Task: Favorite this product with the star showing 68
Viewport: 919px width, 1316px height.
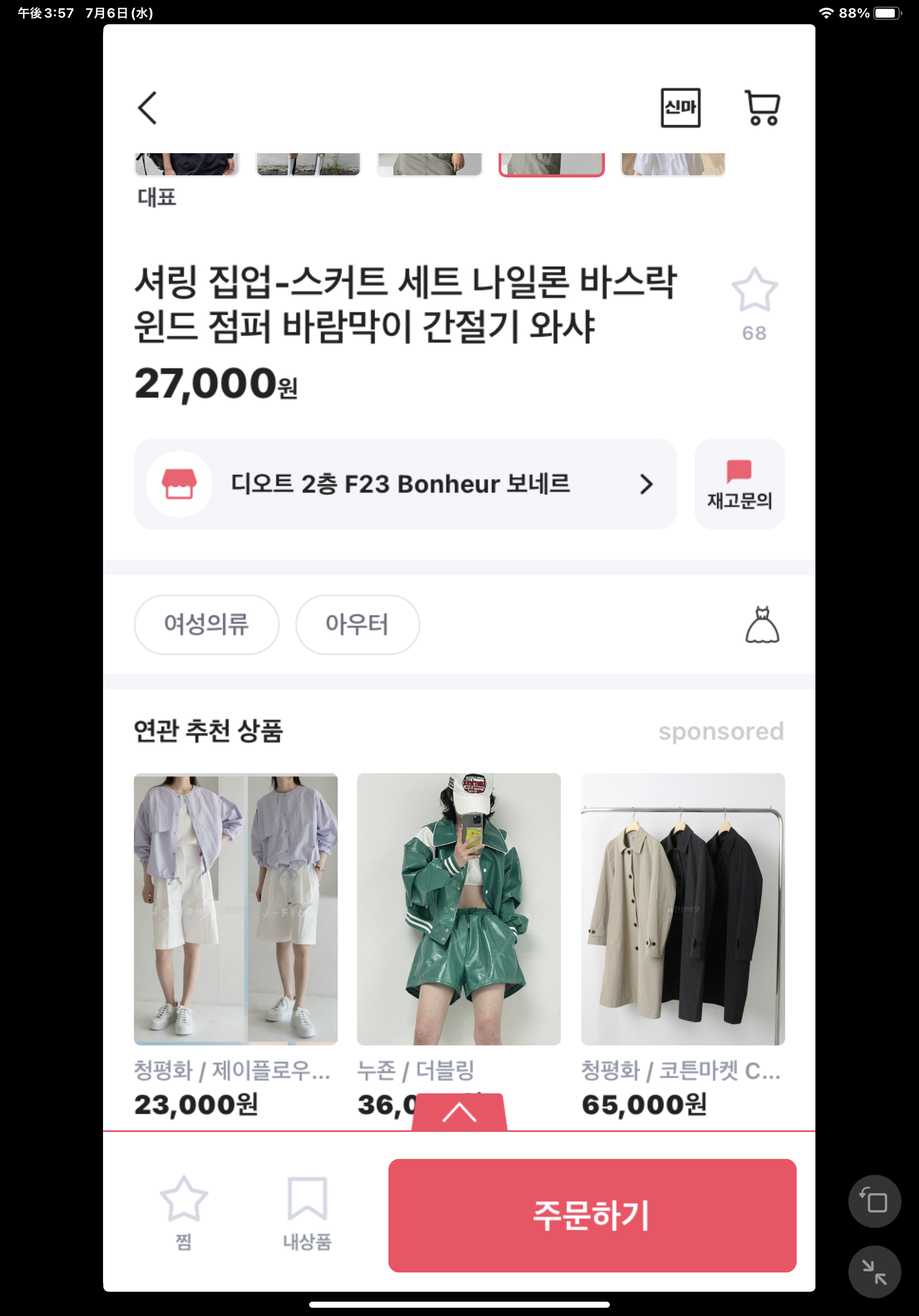Action: (754, 290)
